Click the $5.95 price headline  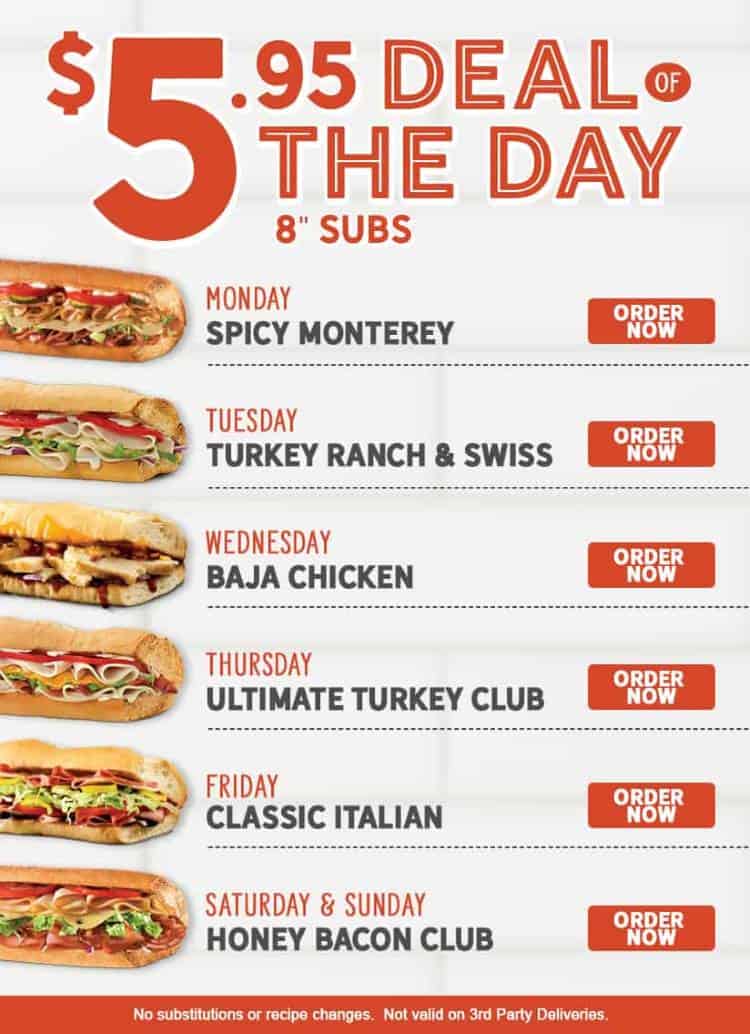coord(190,110)
